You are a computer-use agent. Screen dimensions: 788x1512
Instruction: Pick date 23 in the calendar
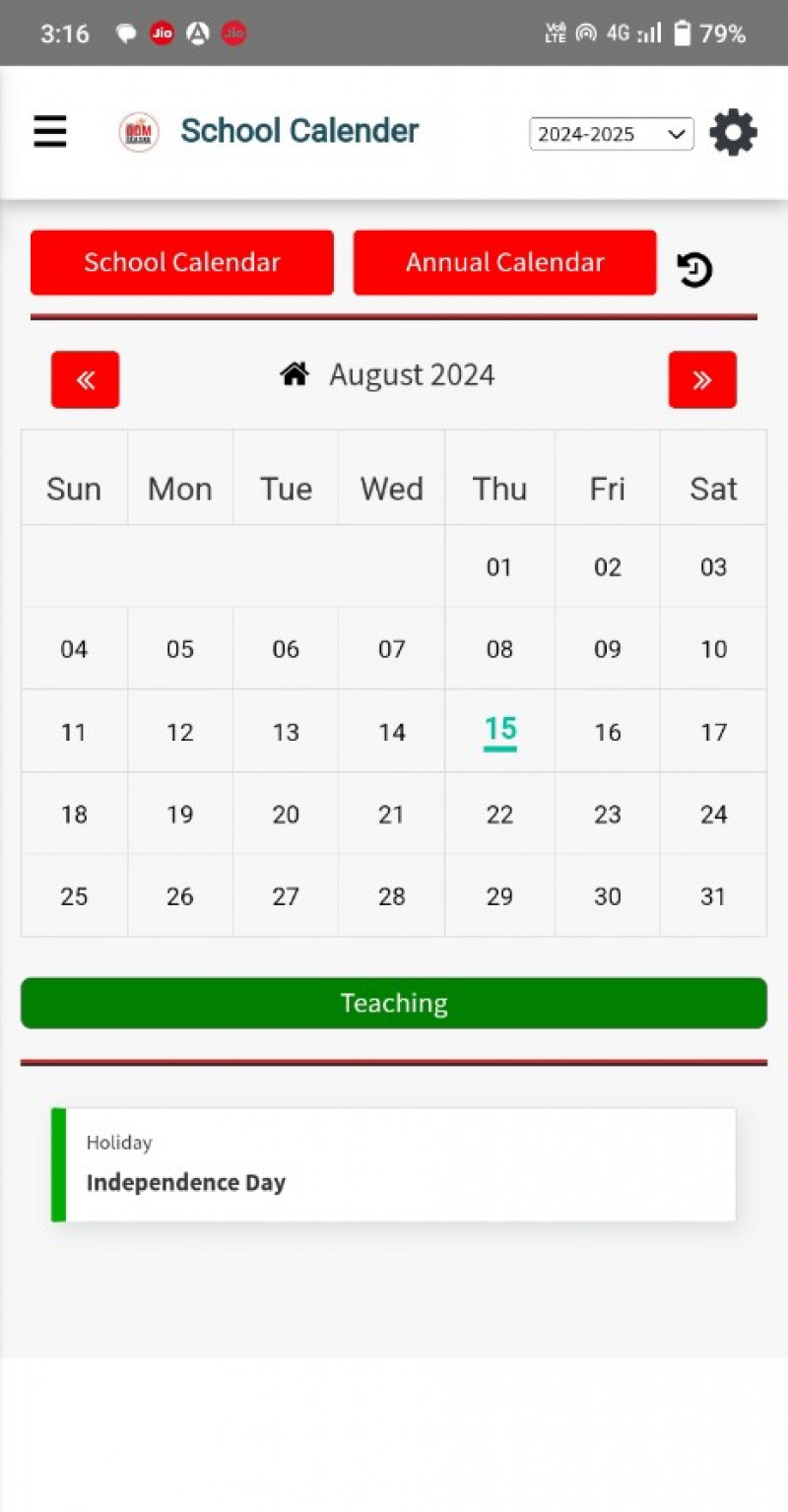(608, 815)
